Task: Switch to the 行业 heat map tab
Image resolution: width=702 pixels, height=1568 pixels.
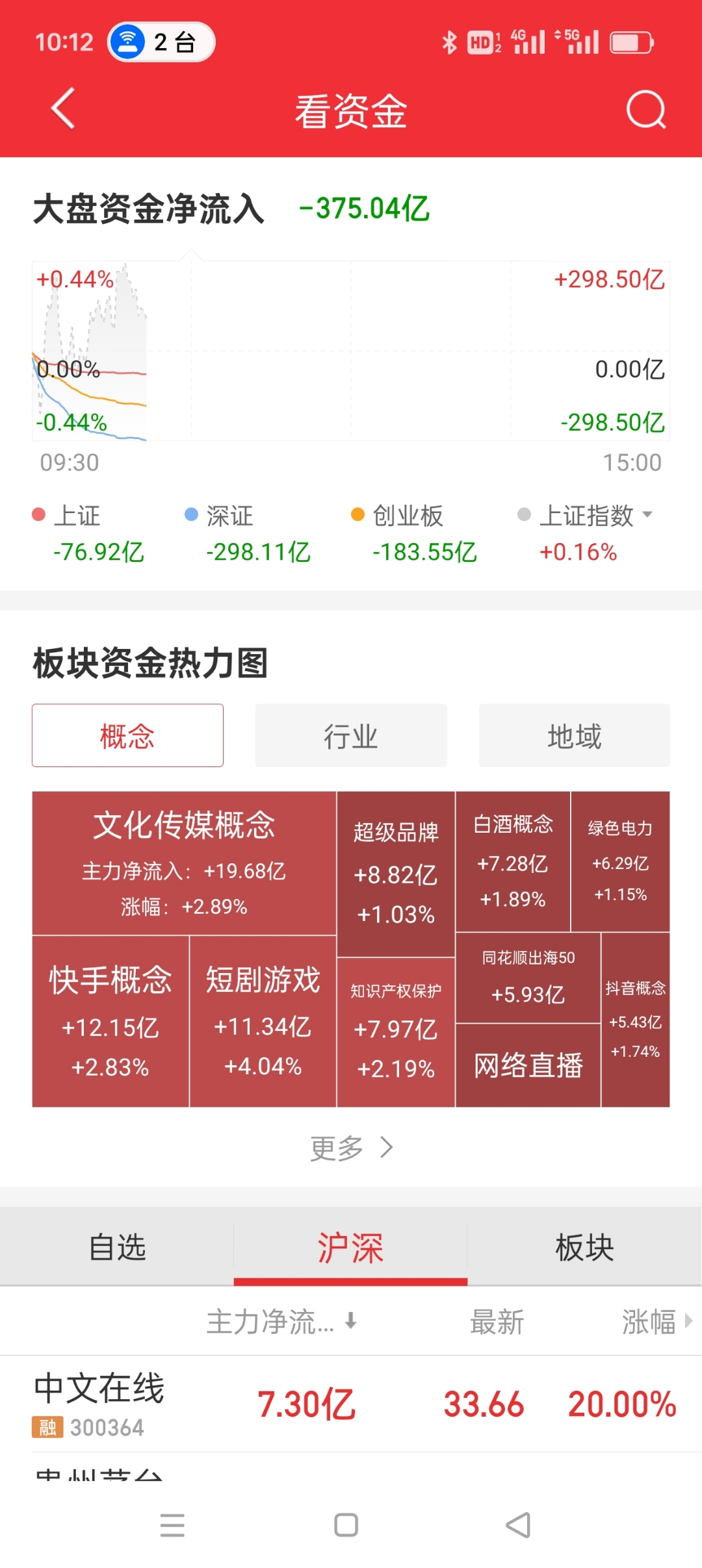Action: tap(351, 735)
